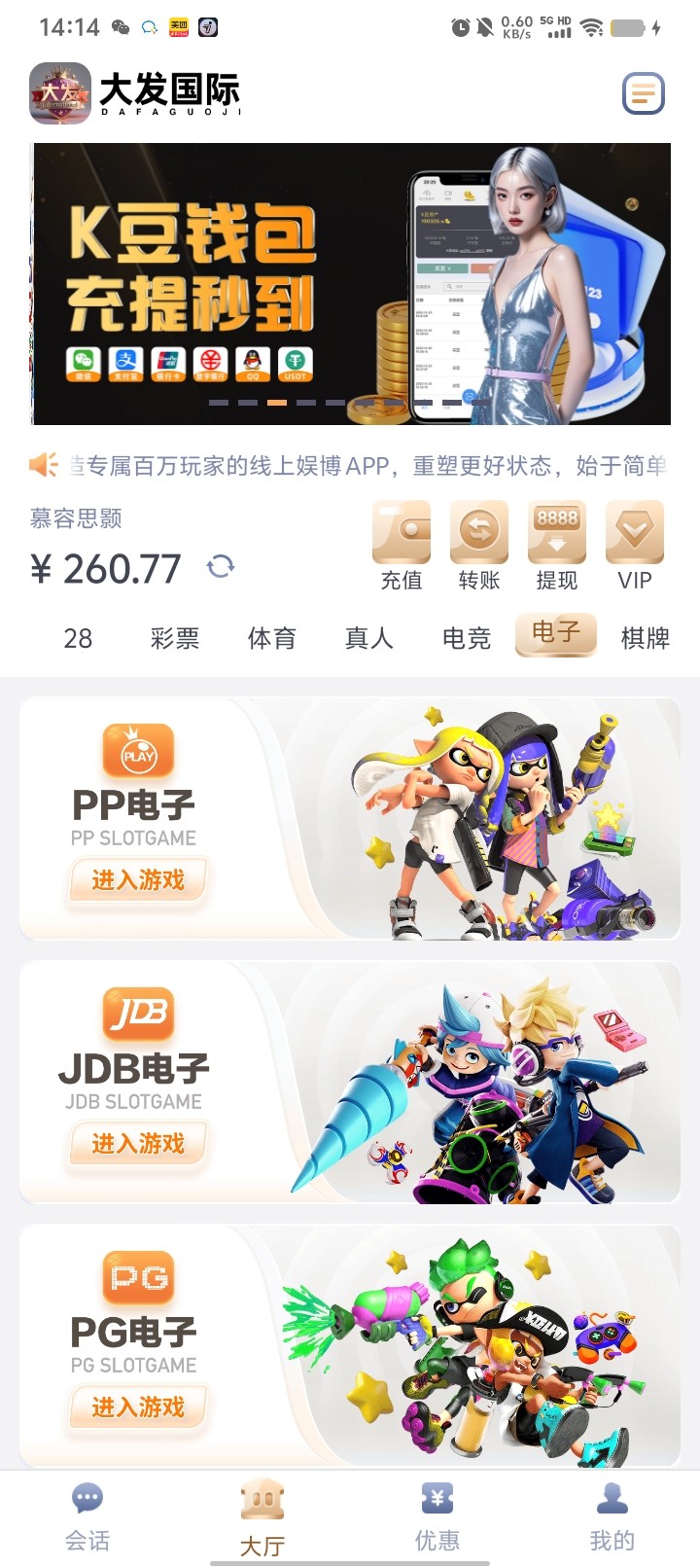Image resolution: width=700 pixels, height=1568 pixels.
Task: Switch to the 彩票 tab
Action: (175, 638)
